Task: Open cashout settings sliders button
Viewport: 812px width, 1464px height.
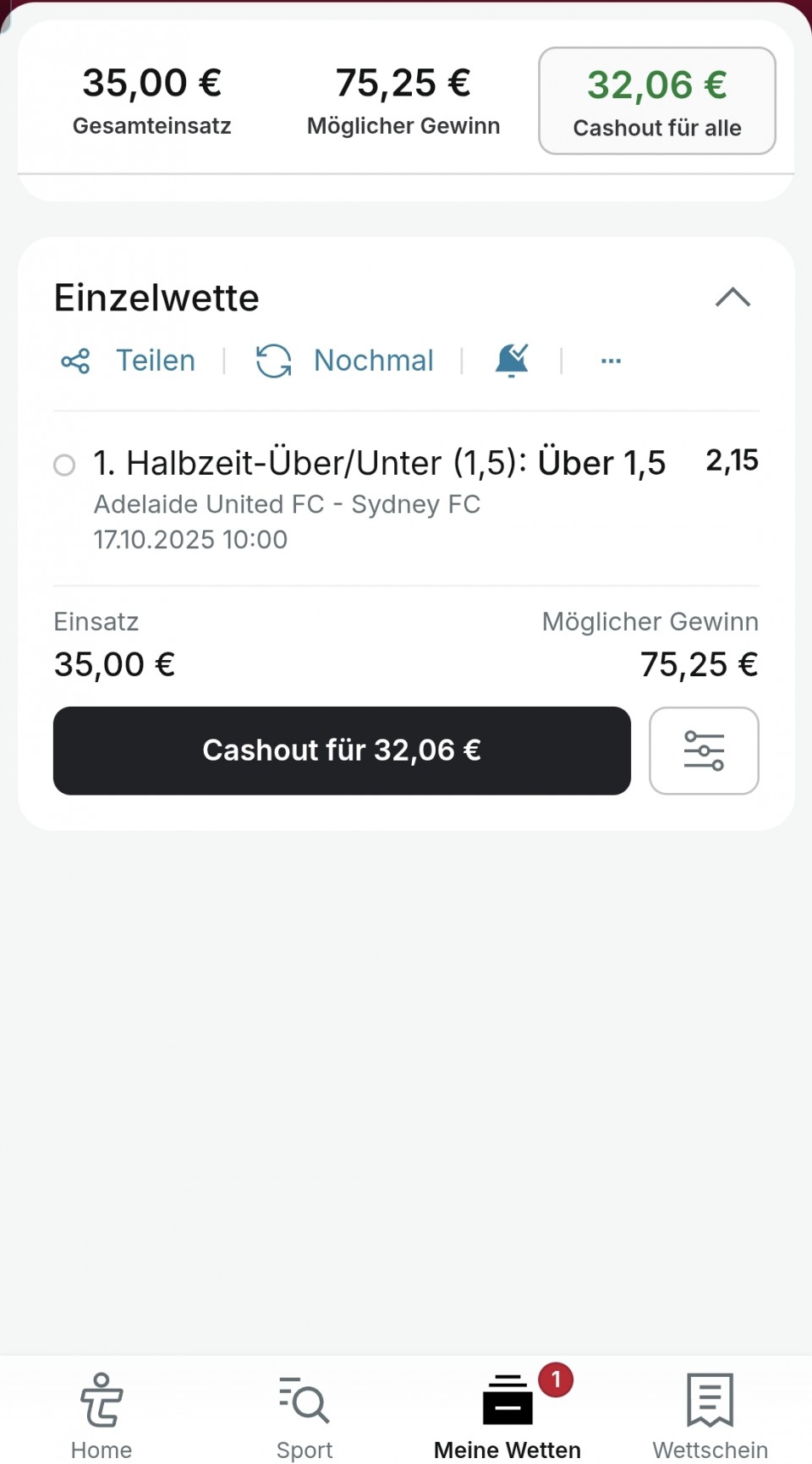Action: (x=704, y=751)
